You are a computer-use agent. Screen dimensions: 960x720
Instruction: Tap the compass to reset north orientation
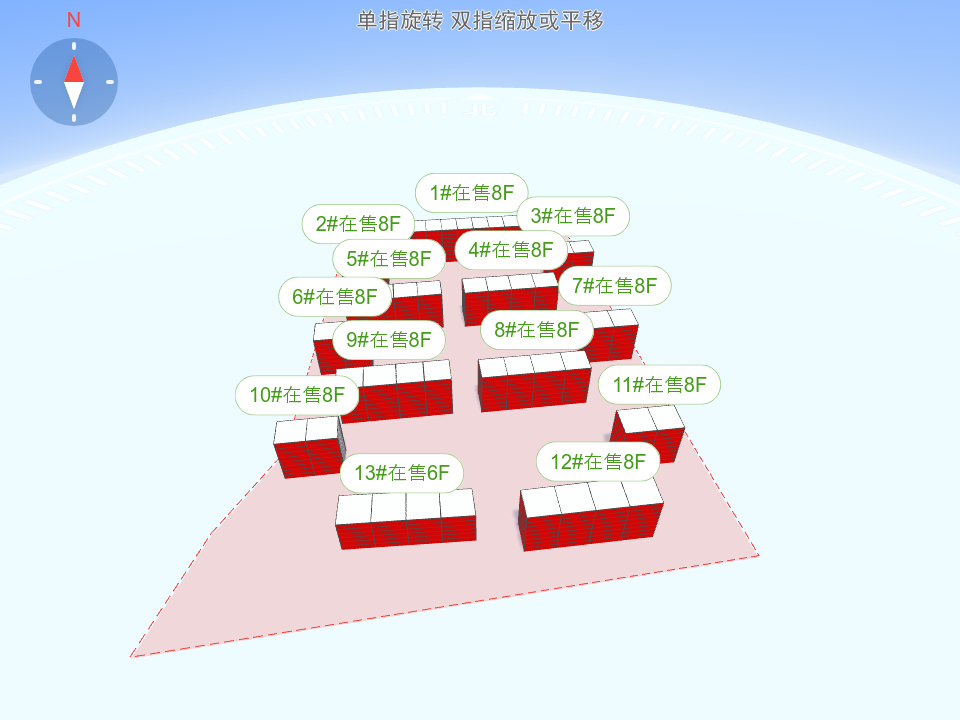pos(74,82)
